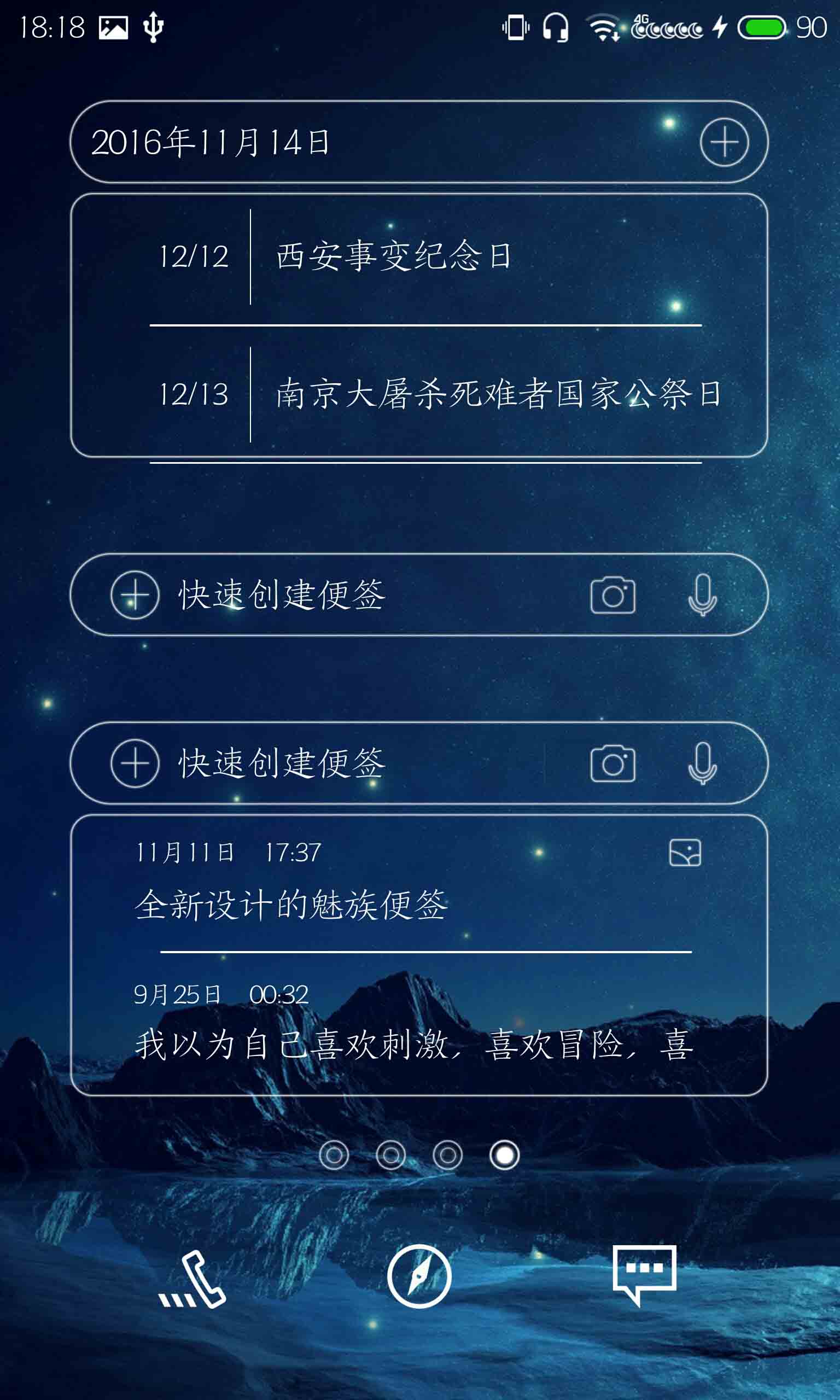Start voice recording on the lower note widget
Screen dimensions: 840x1400
(702, 763)
